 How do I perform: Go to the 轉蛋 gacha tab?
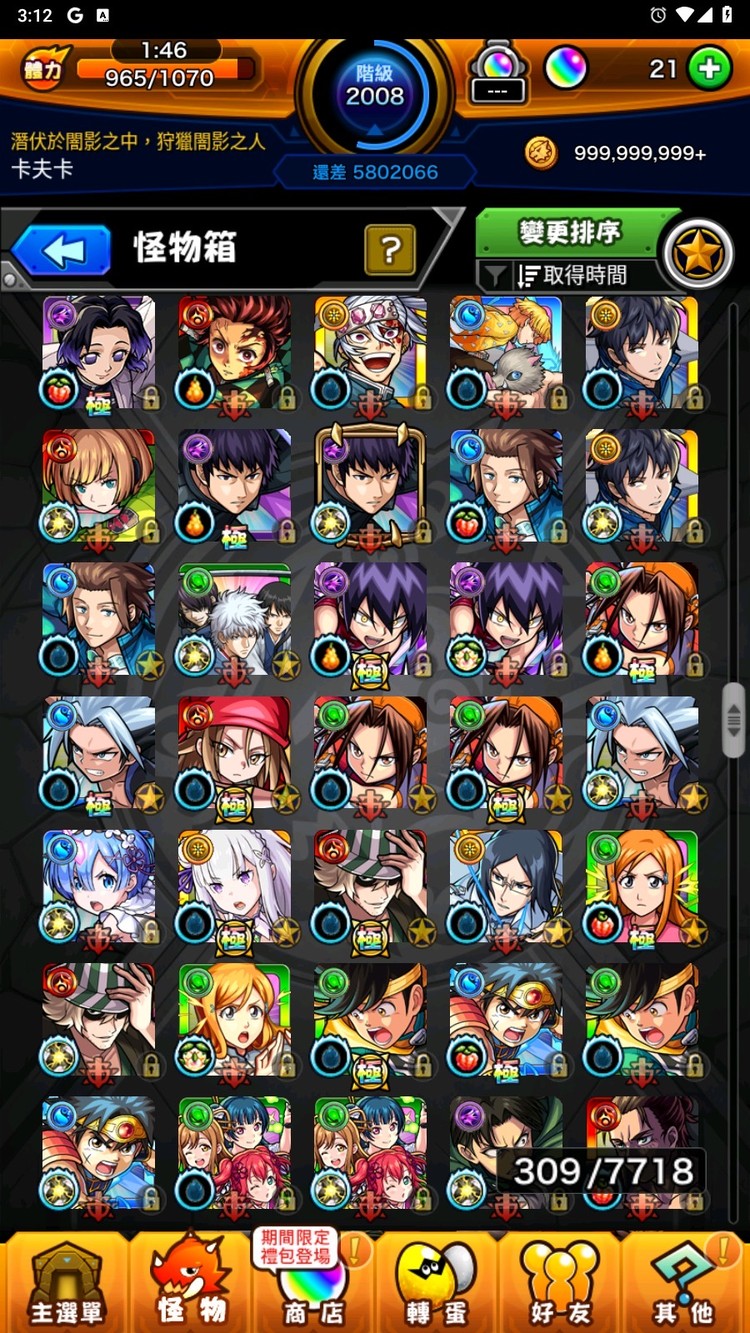pyautogui.click(x=437, y=1283)
